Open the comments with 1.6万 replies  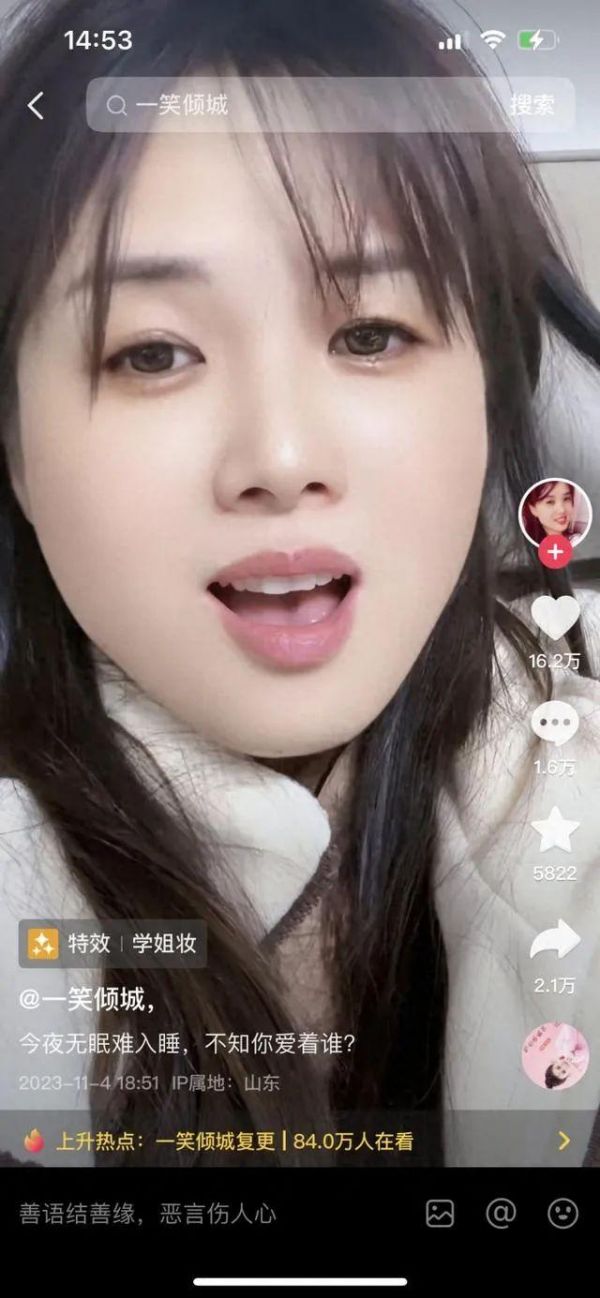pyautogui.click(x=555, y=723)
